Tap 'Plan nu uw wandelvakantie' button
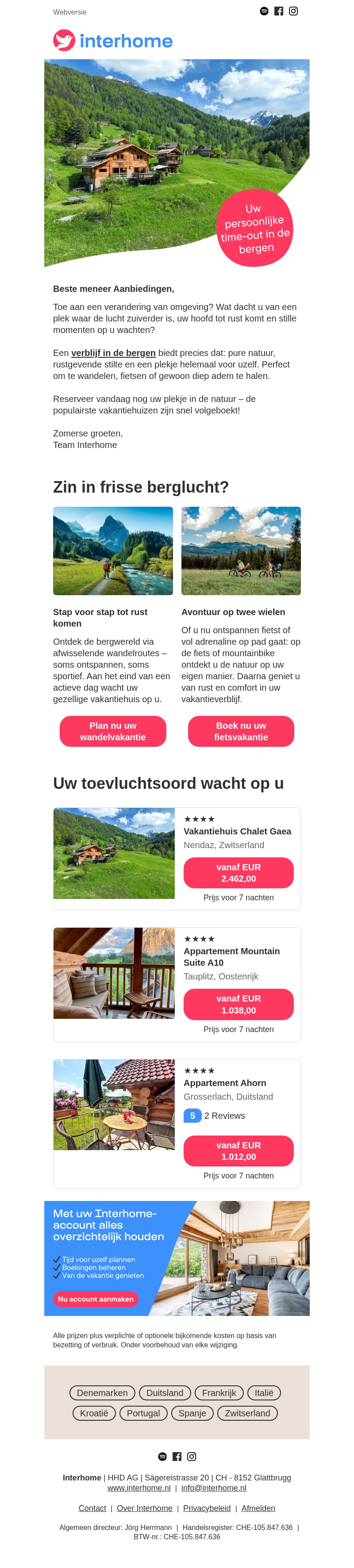This screenshot has height=1568, width=354. point(113,731)
